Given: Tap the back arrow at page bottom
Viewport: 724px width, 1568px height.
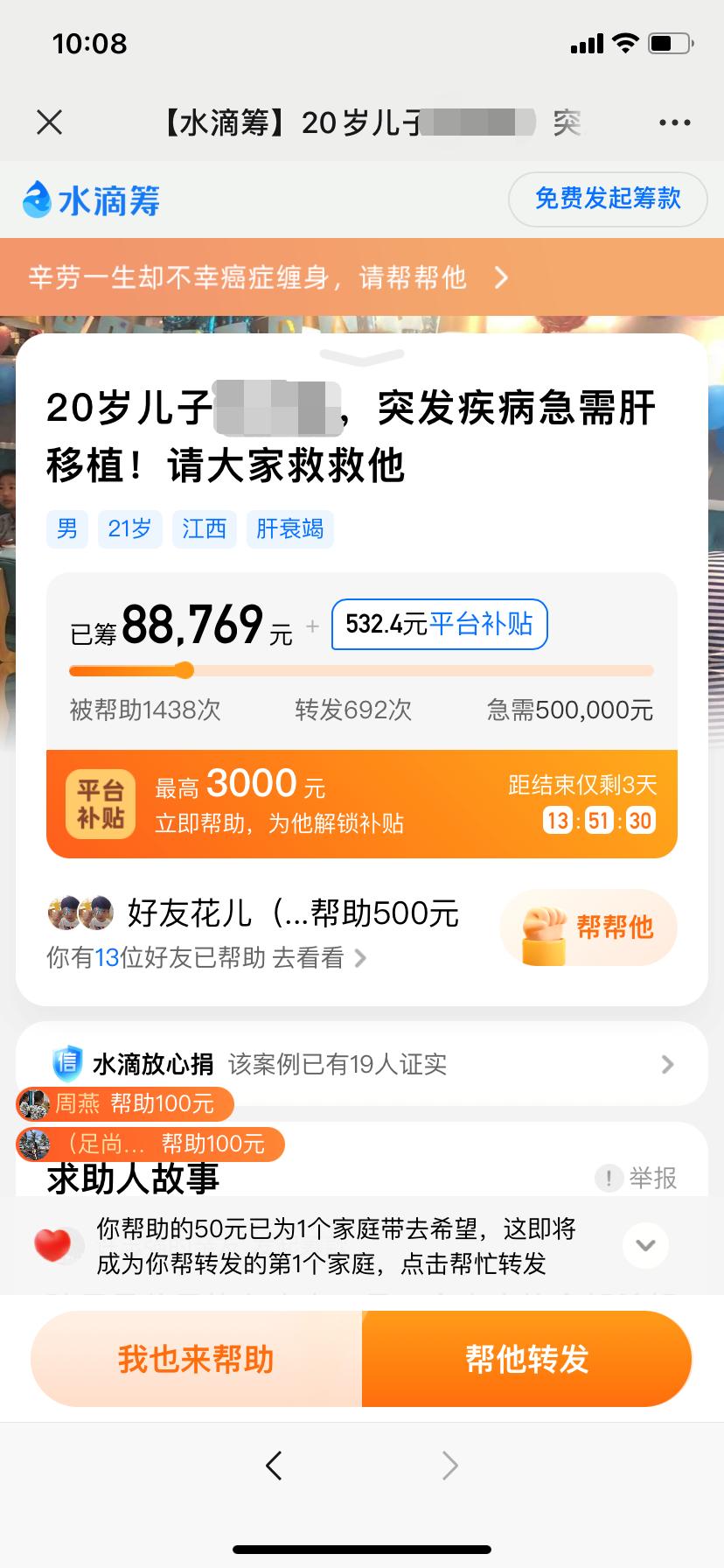Looking at the screenshot, I should [274, 1465].
